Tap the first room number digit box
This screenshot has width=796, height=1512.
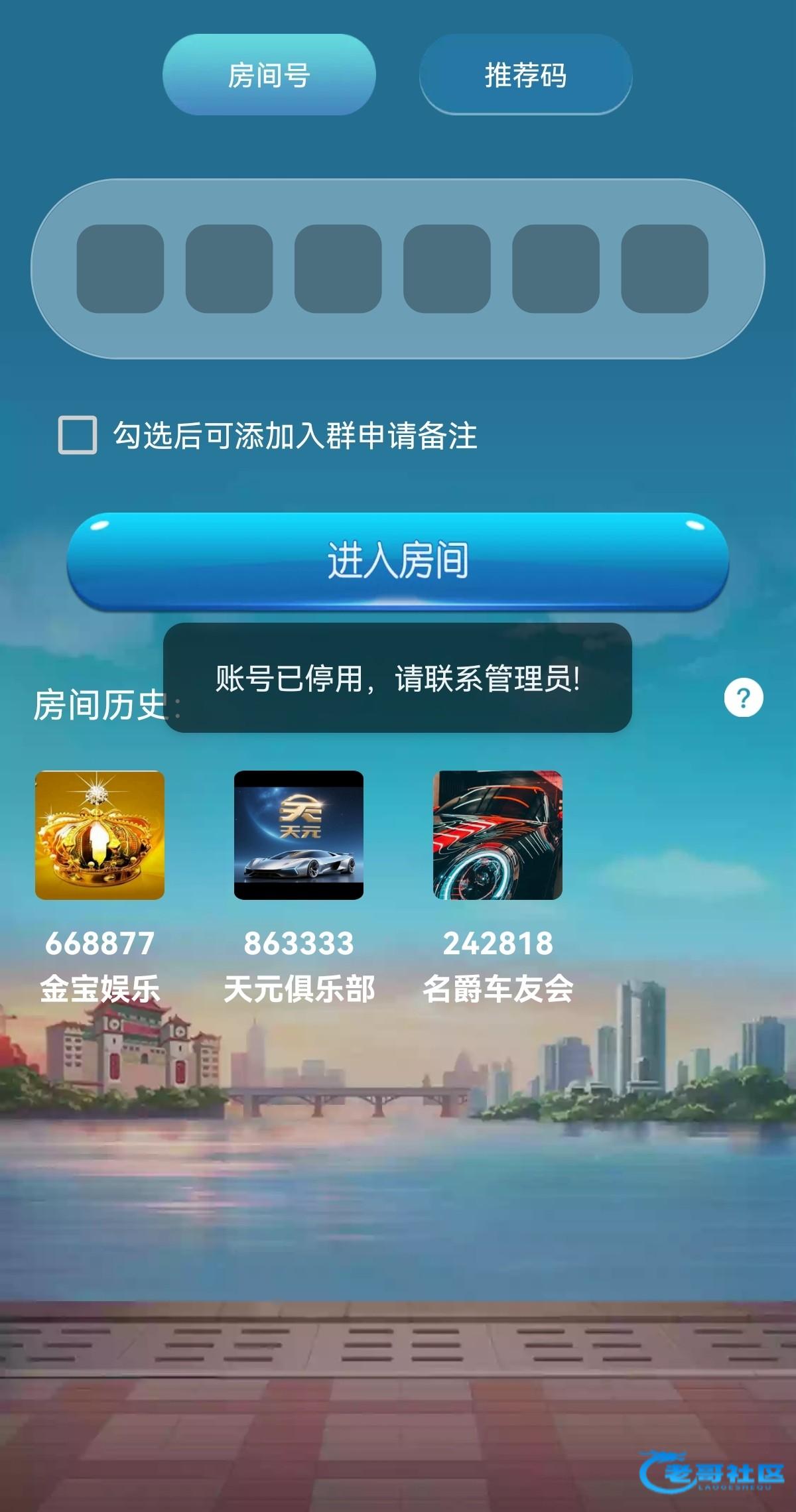pyautogui.click(x=120, y=269)
